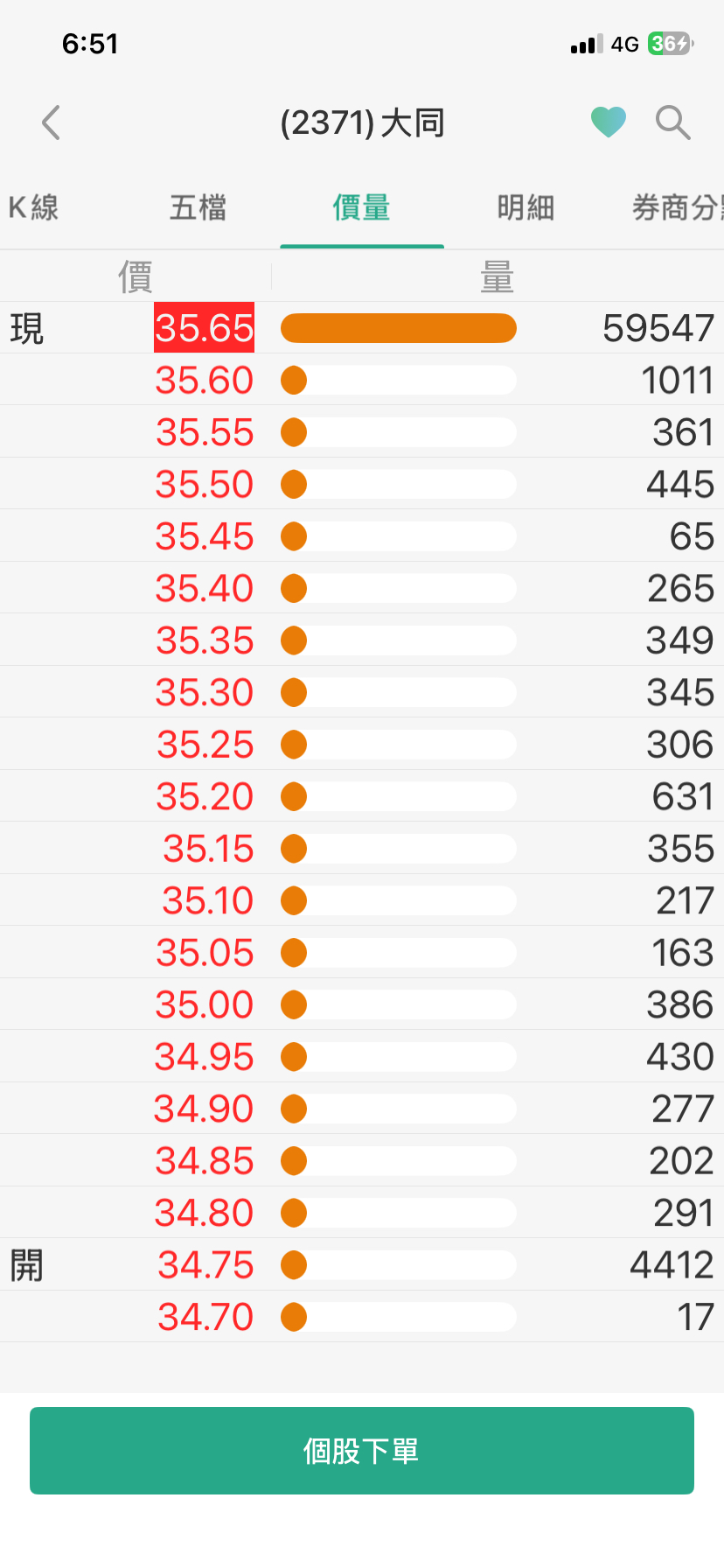Tap the orange dot next to 35.60
724x1568 pixels.
[293, 380]
